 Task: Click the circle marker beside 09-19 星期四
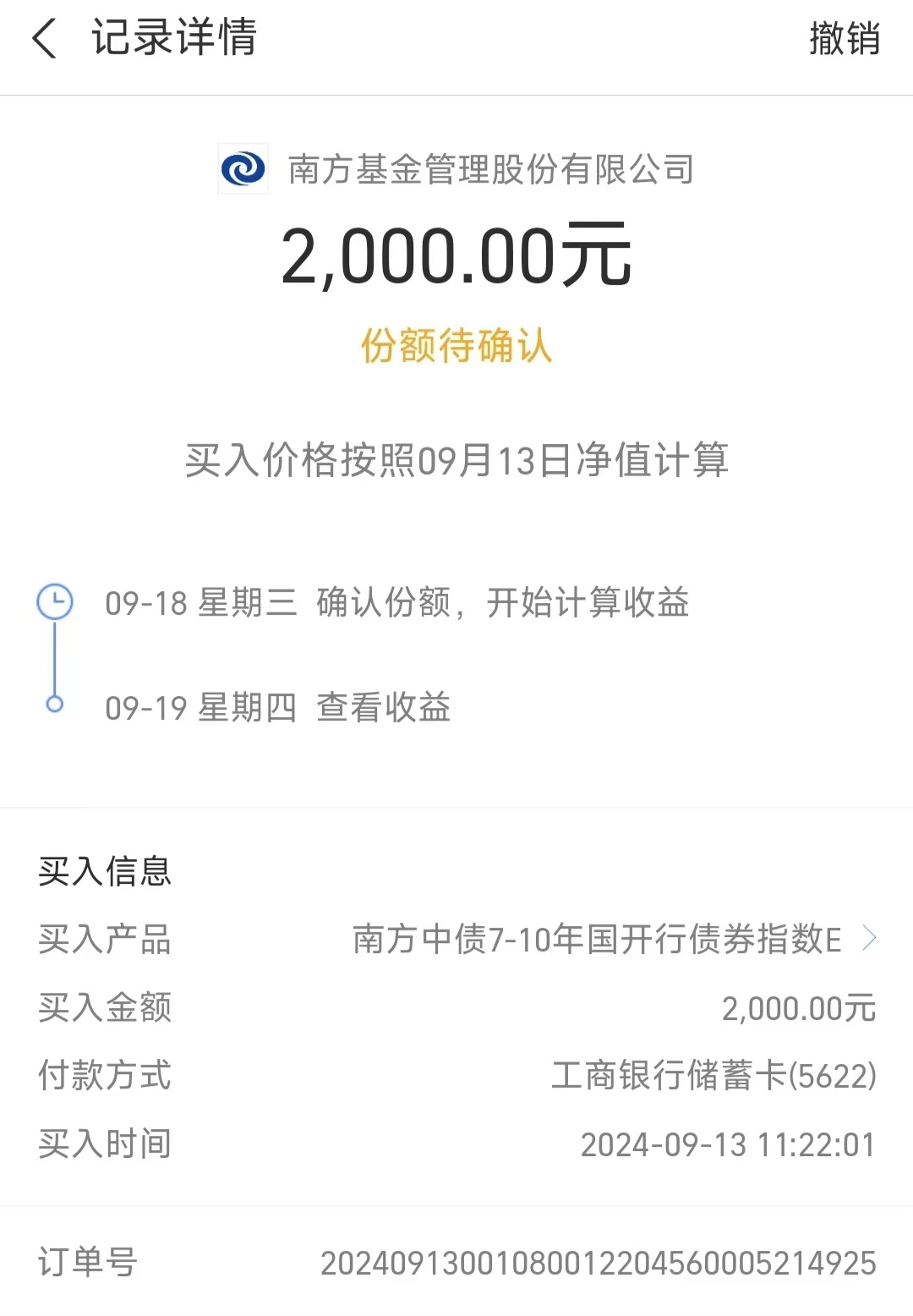click(56, 704)
